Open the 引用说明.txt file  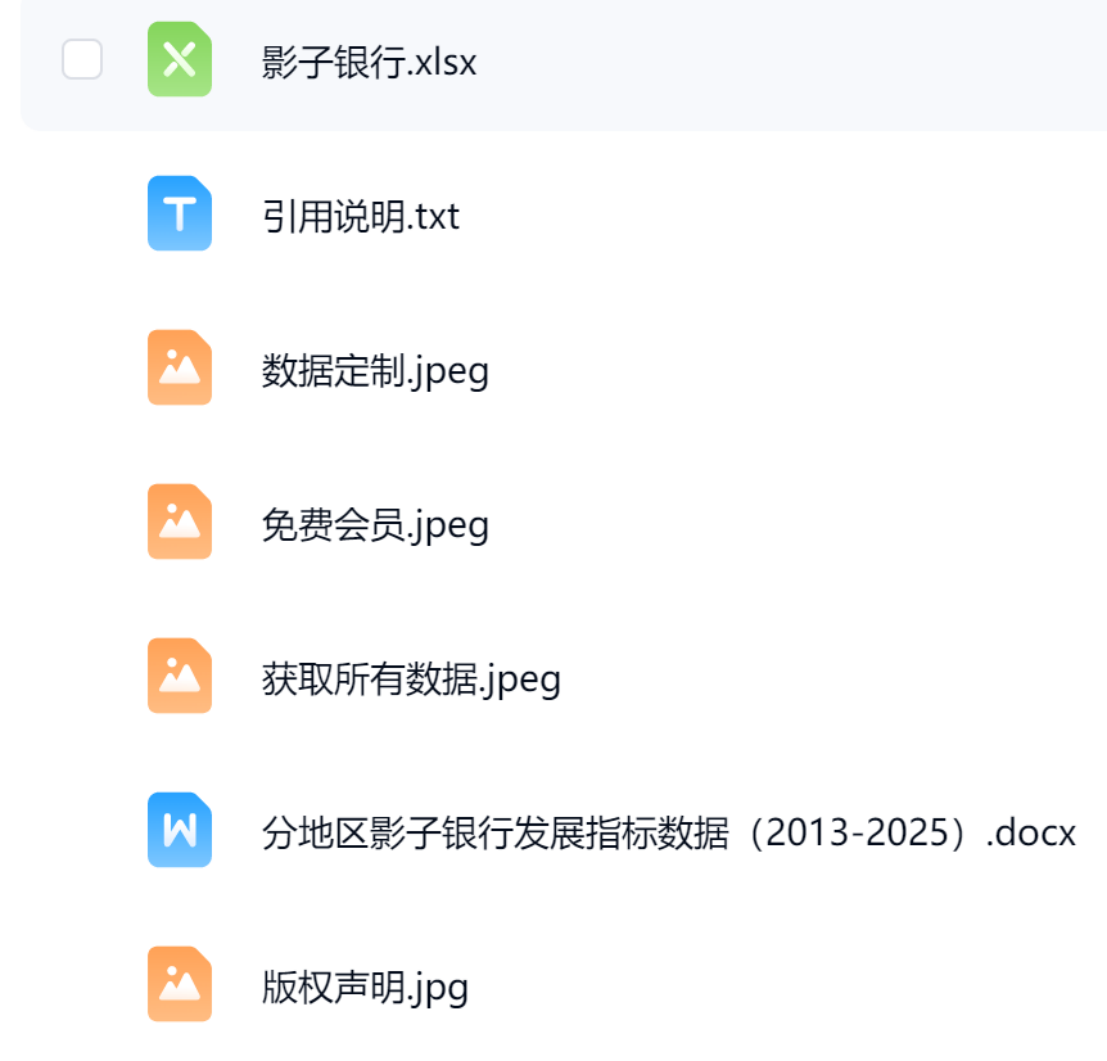(360, 215)
